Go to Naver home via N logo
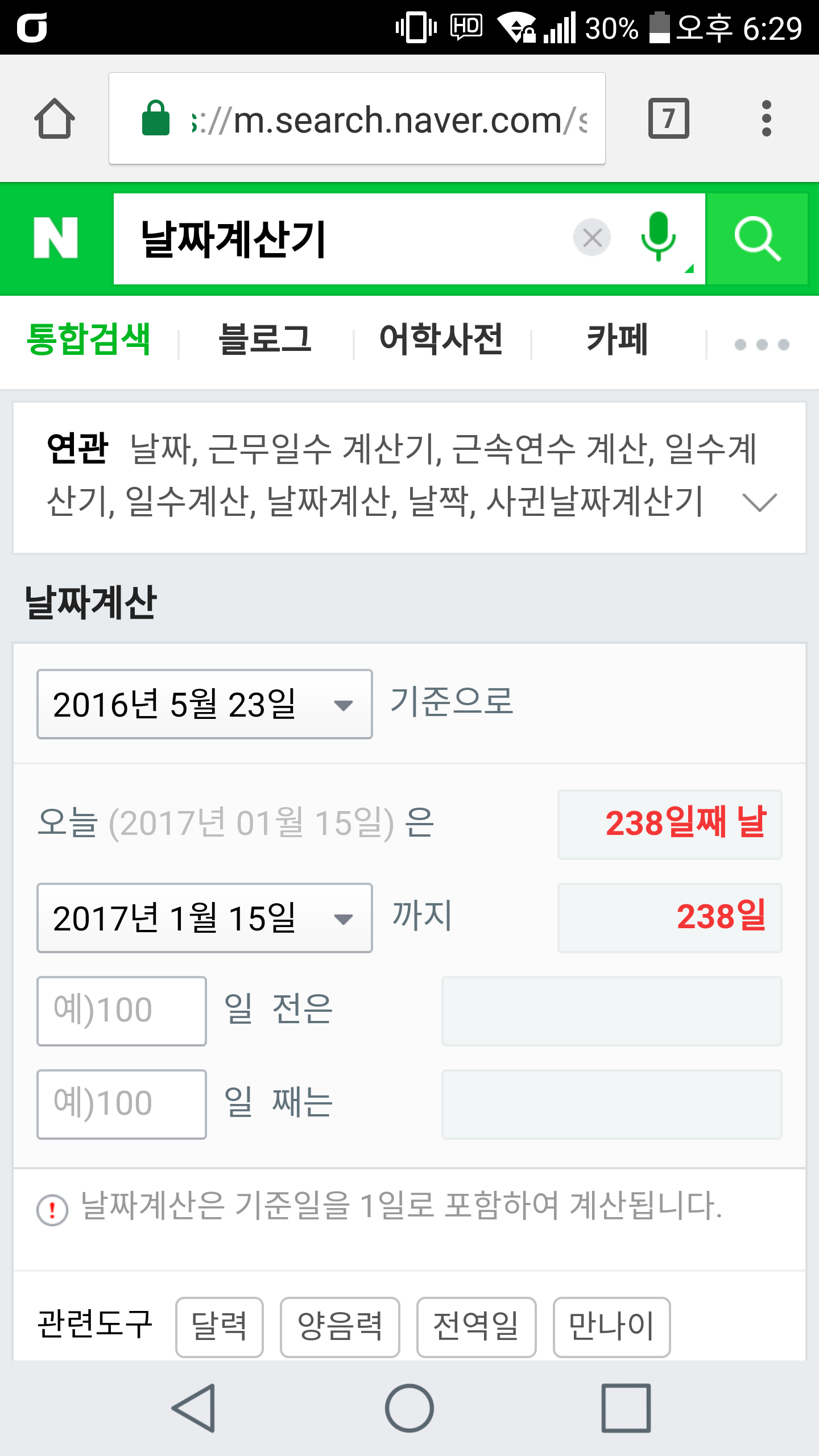The height and width of the screenshot is (1456, 819). pos(56,238)
